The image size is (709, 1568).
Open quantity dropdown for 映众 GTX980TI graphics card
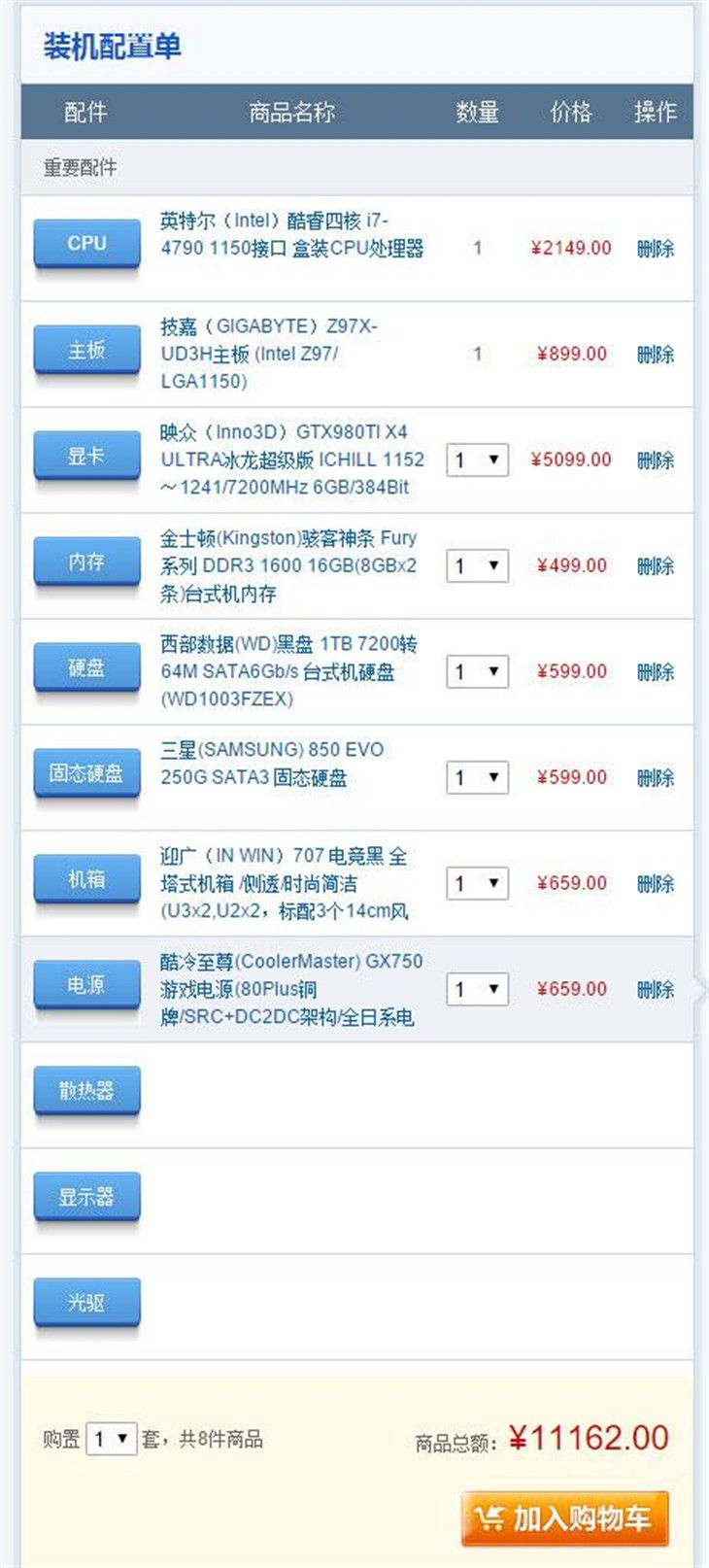coord(477,460)
